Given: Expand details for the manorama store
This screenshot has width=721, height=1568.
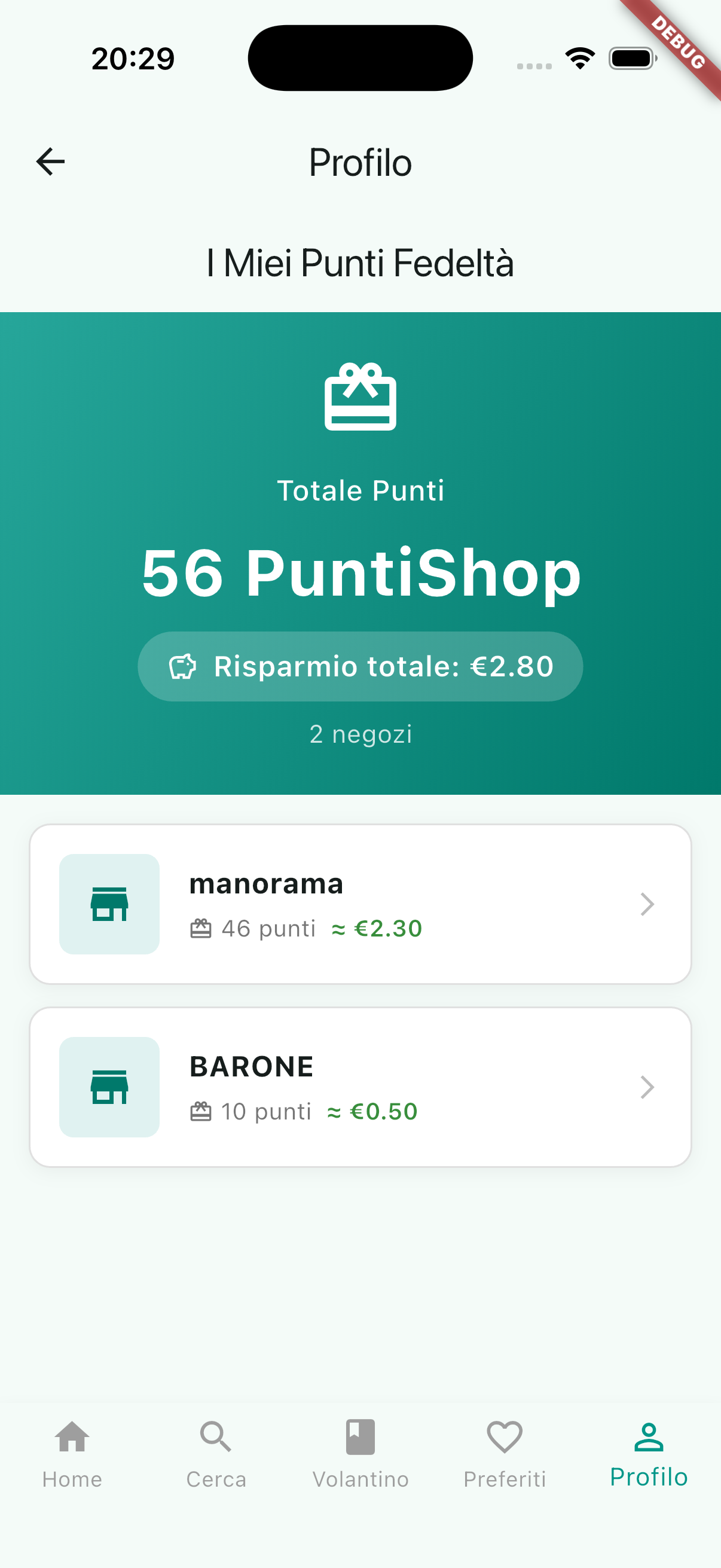Looking at the screenshot, I should (646, 904).
